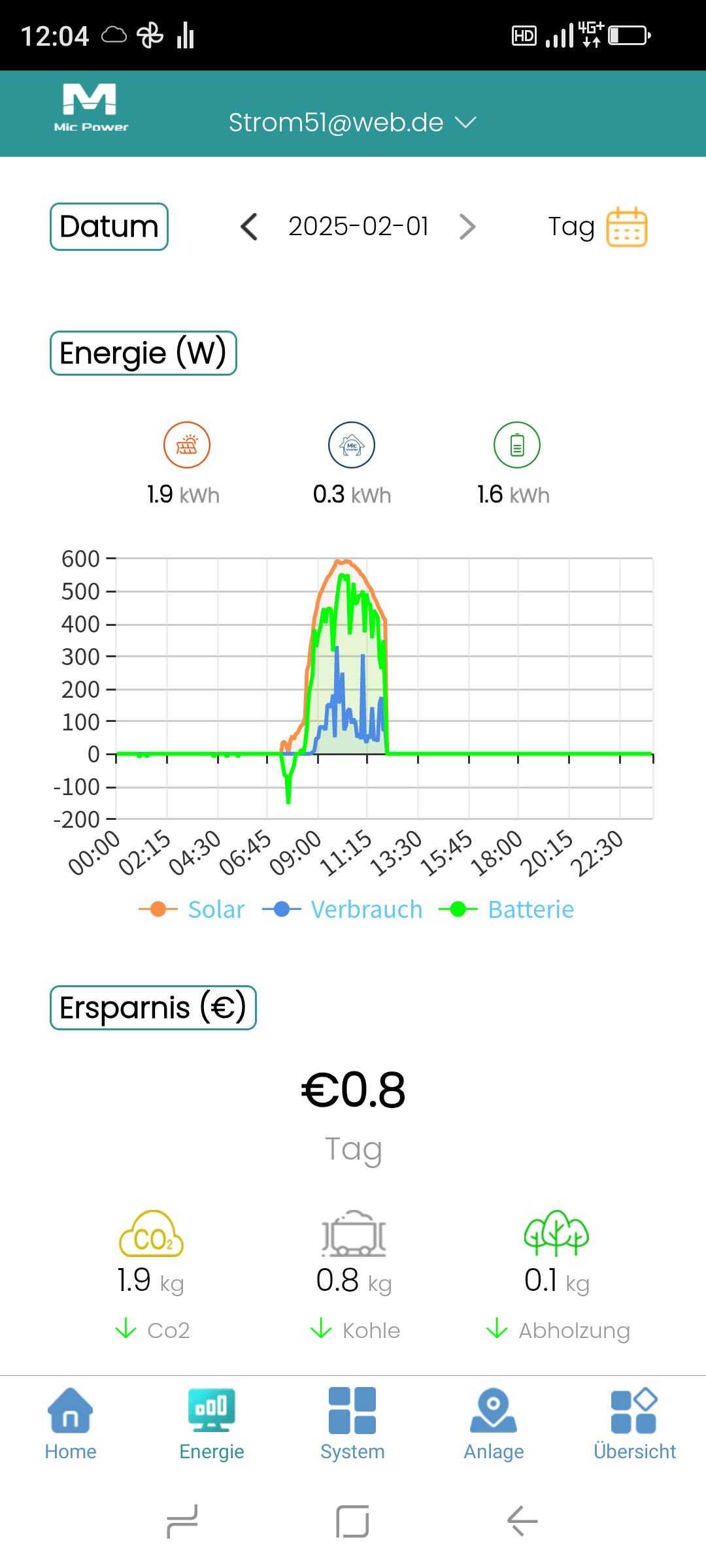706x1568 pixels.
Task: Toggle the Verbrauch series in chart legend
Action: (x=343, y=909)
